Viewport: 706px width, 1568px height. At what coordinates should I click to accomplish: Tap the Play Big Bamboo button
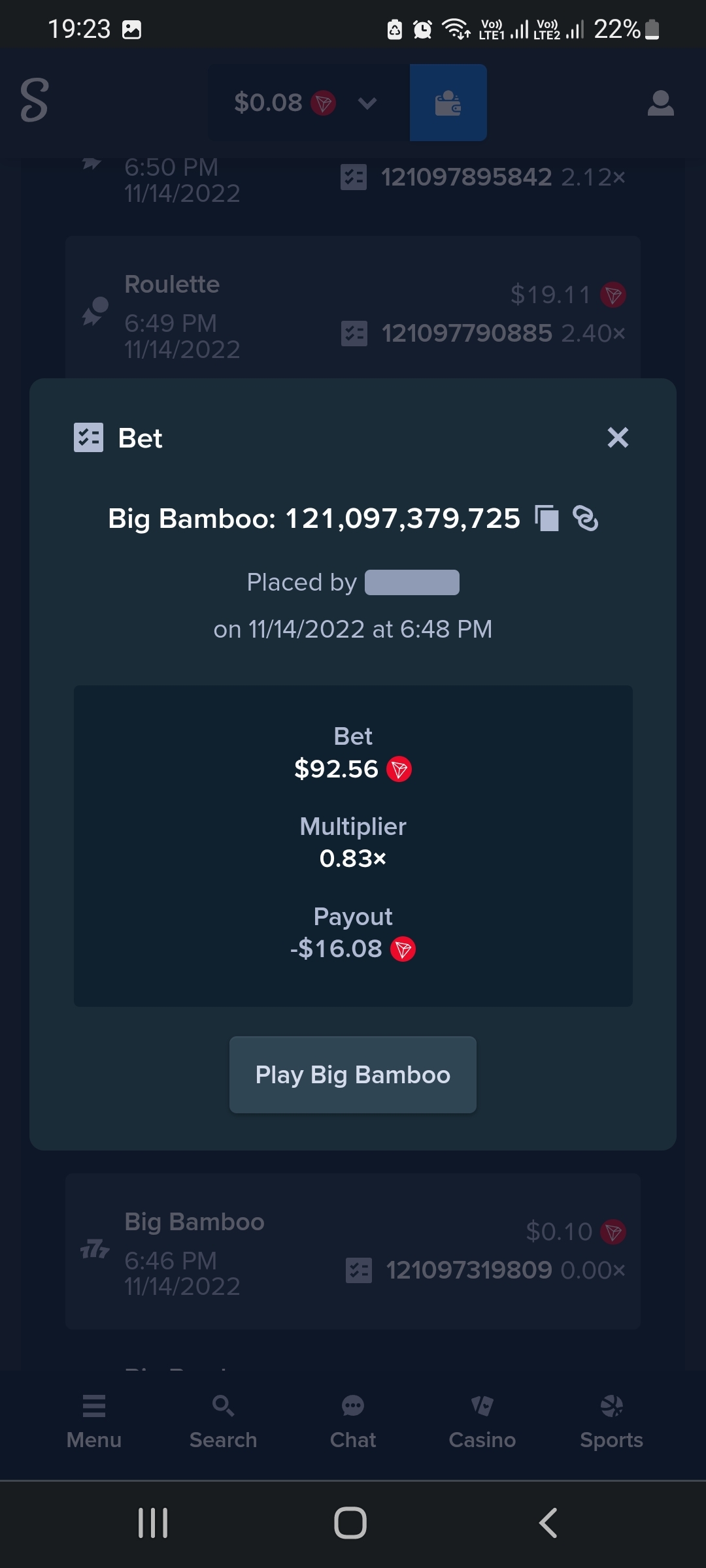pos(353,1075)
